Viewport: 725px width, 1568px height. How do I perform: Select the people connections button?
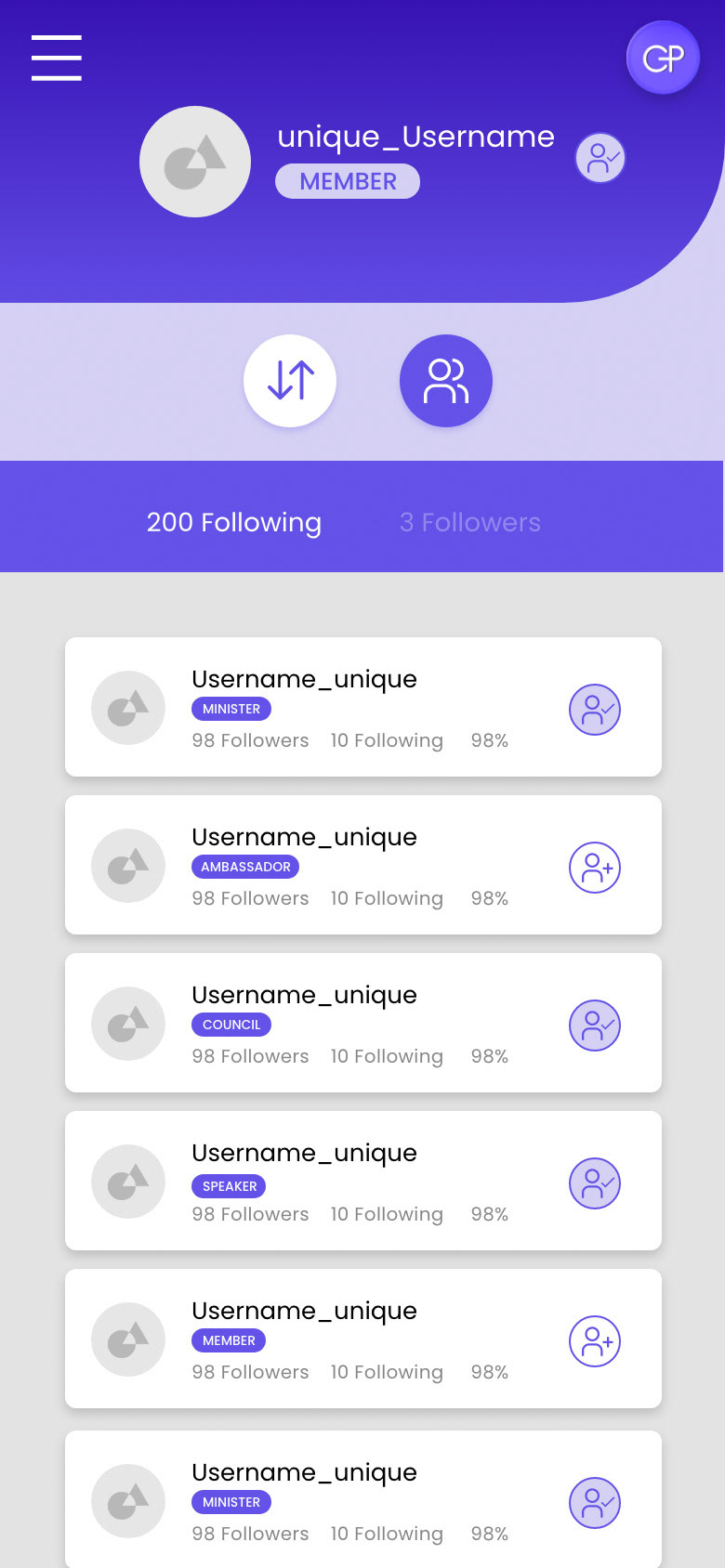click(x=446, y=381)
